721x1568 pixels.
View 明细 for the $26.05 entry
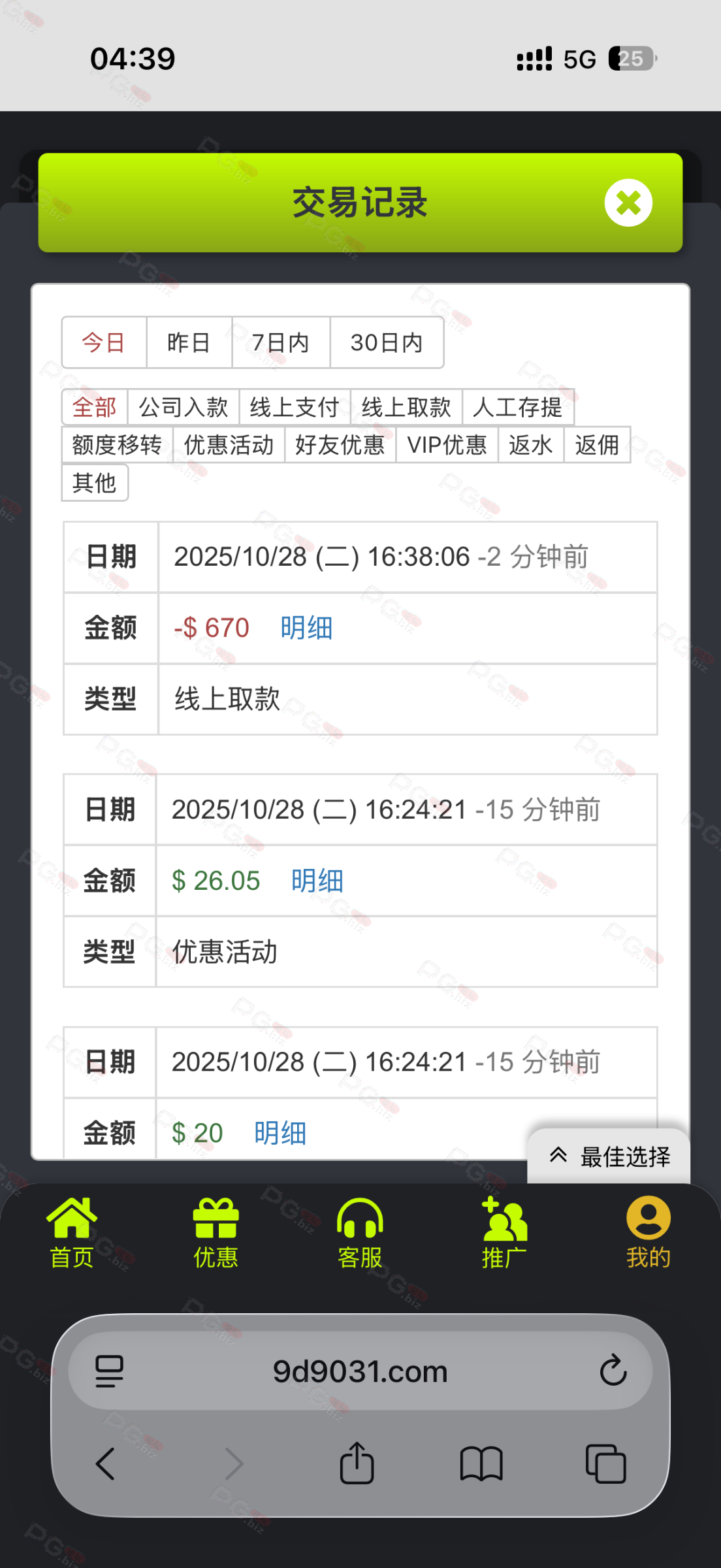[317, 881]
